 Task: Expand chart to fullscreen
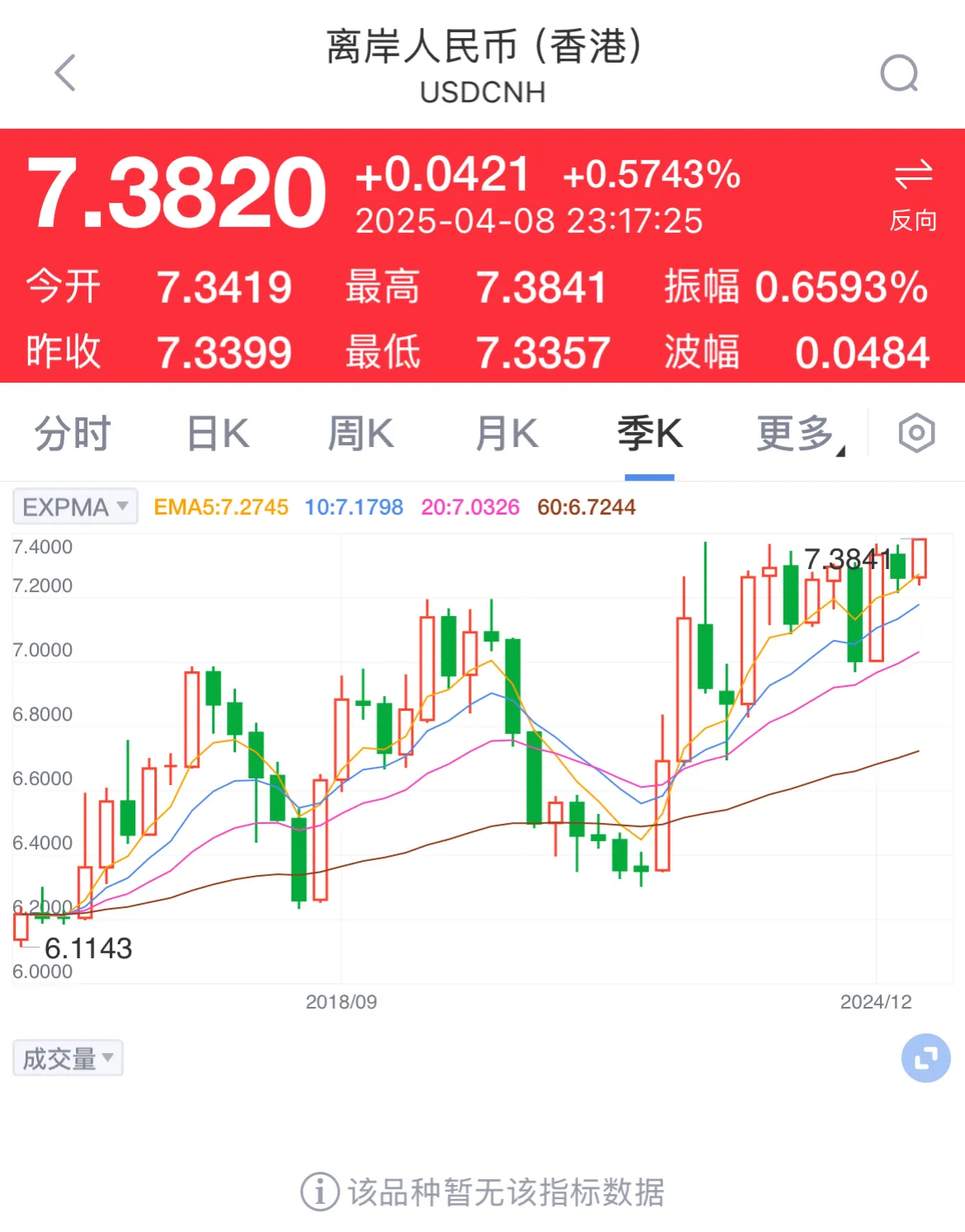click(x=925, y=1058)
